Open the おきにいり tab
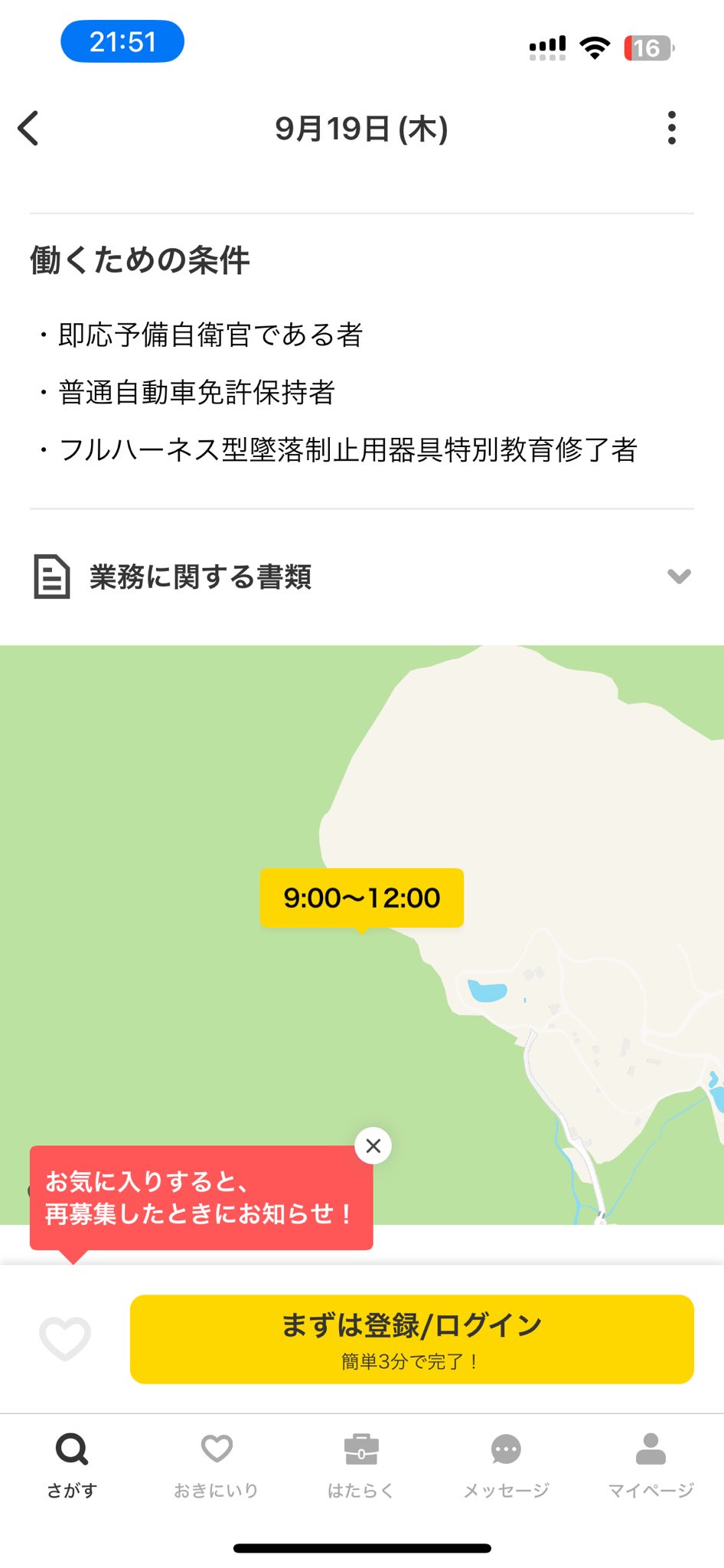 click(217, 1464)
